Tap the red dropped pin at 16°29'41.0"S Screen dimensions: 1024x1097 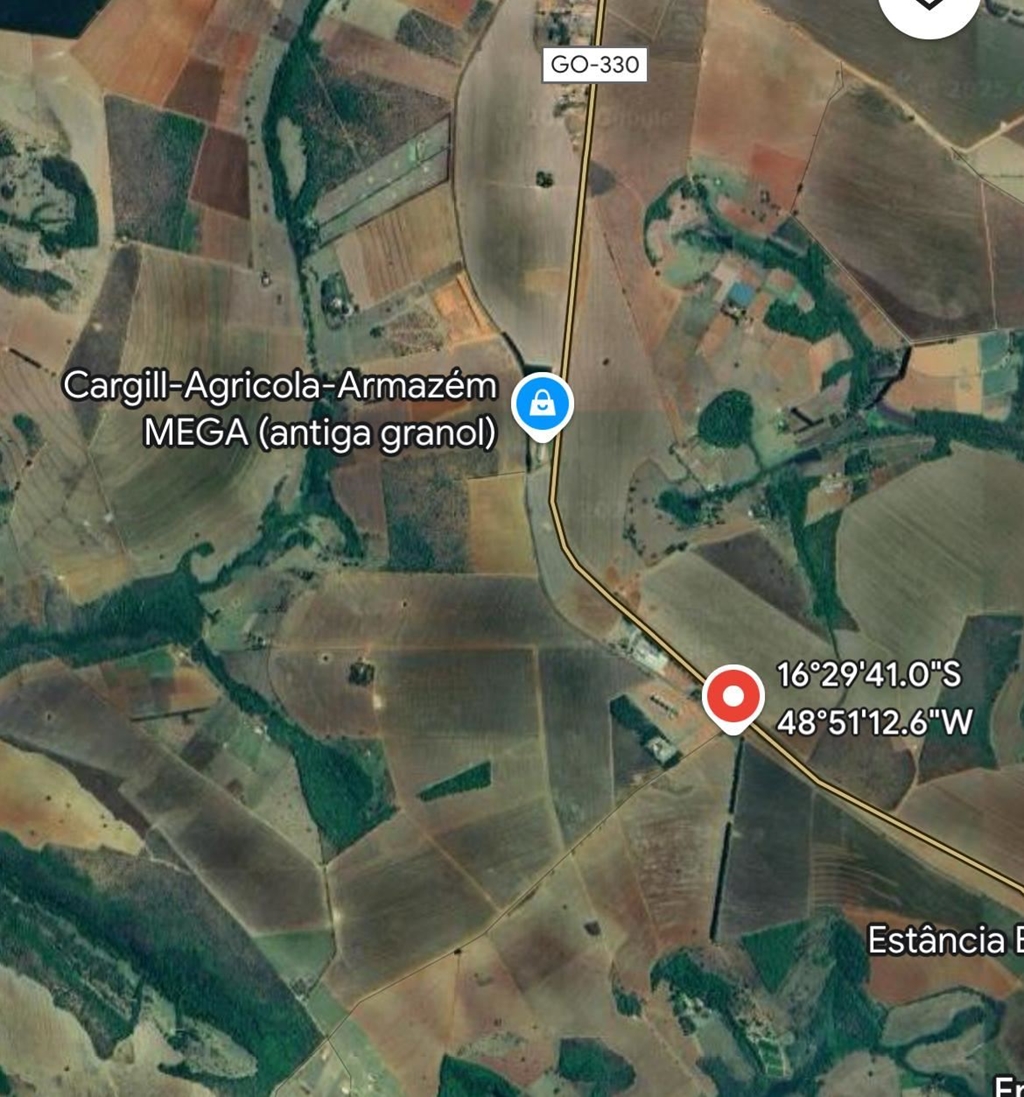pyautogui.click(x=733, y=696)
